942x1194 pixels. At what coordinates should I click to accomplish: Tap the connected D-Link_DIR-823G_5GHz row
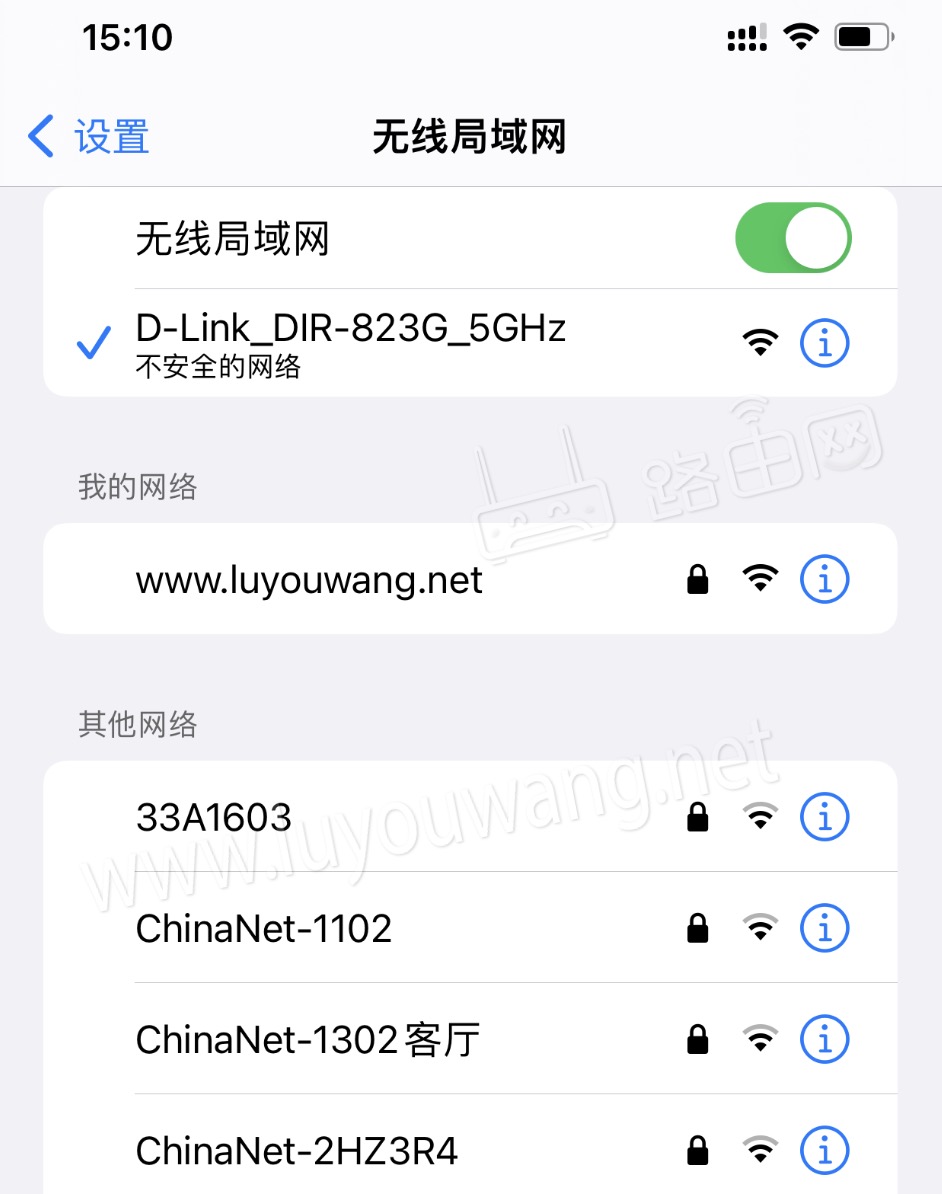click(x=350, y=343)
